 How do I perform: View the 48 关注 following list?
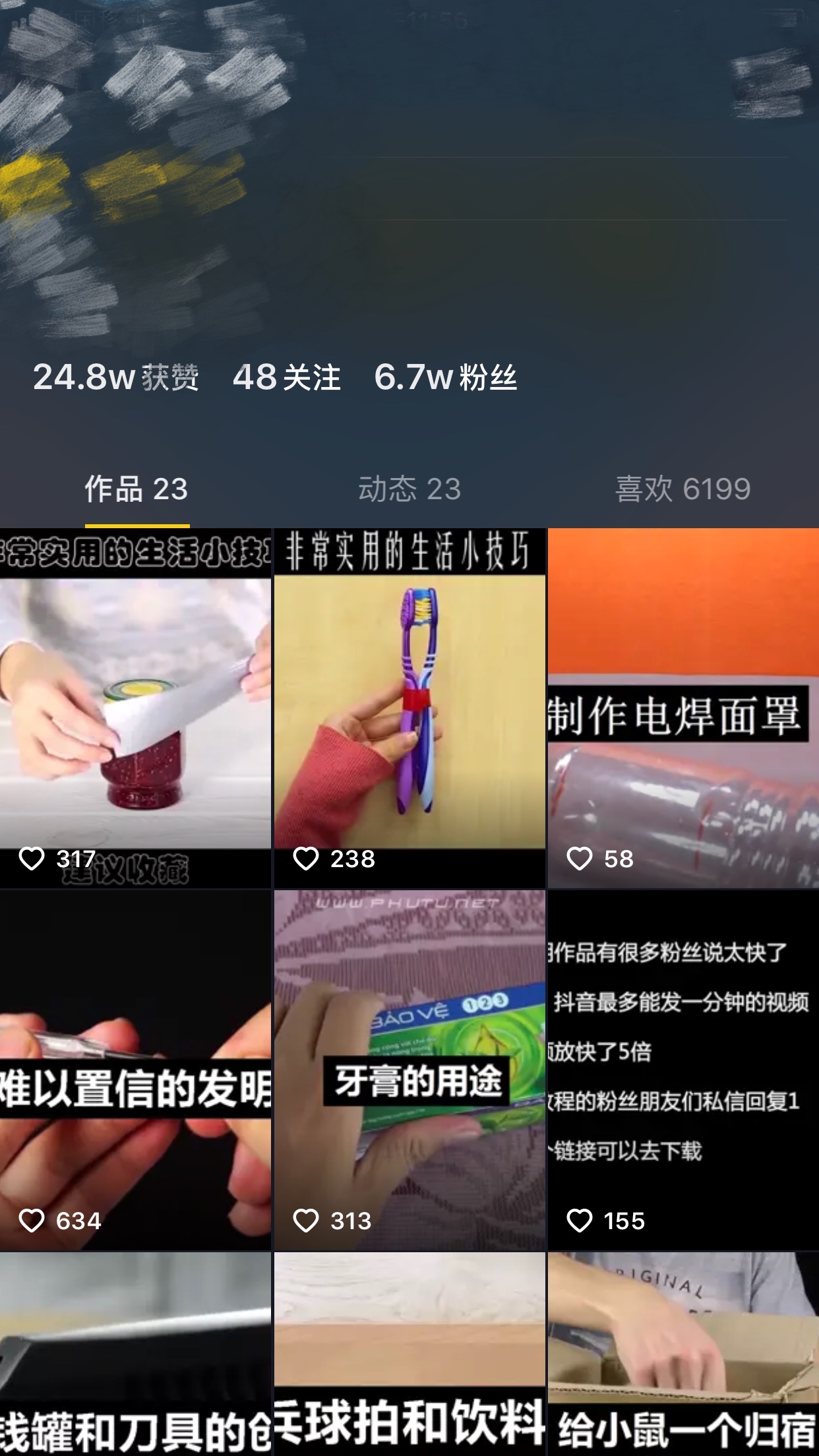(x=286, y=377)
